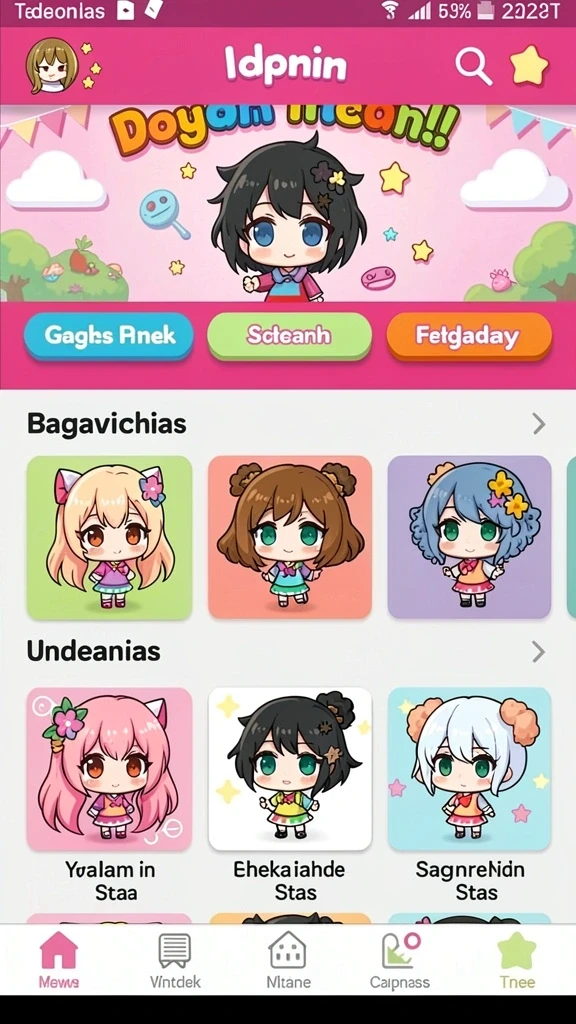Tap the Doyam Mean banner
The width and height of the screenshot is (576, 1024).
[288, 203]
